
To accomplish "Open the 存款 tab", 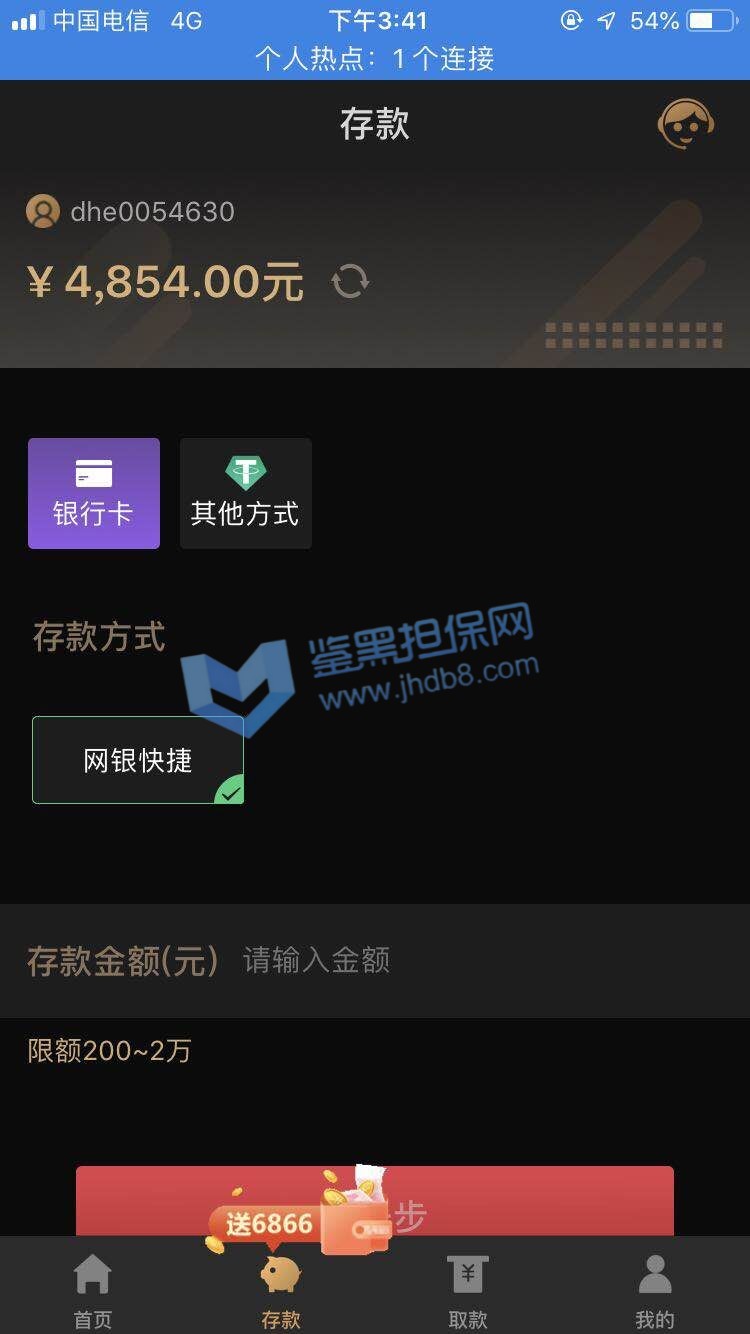I will [280, 1291].
